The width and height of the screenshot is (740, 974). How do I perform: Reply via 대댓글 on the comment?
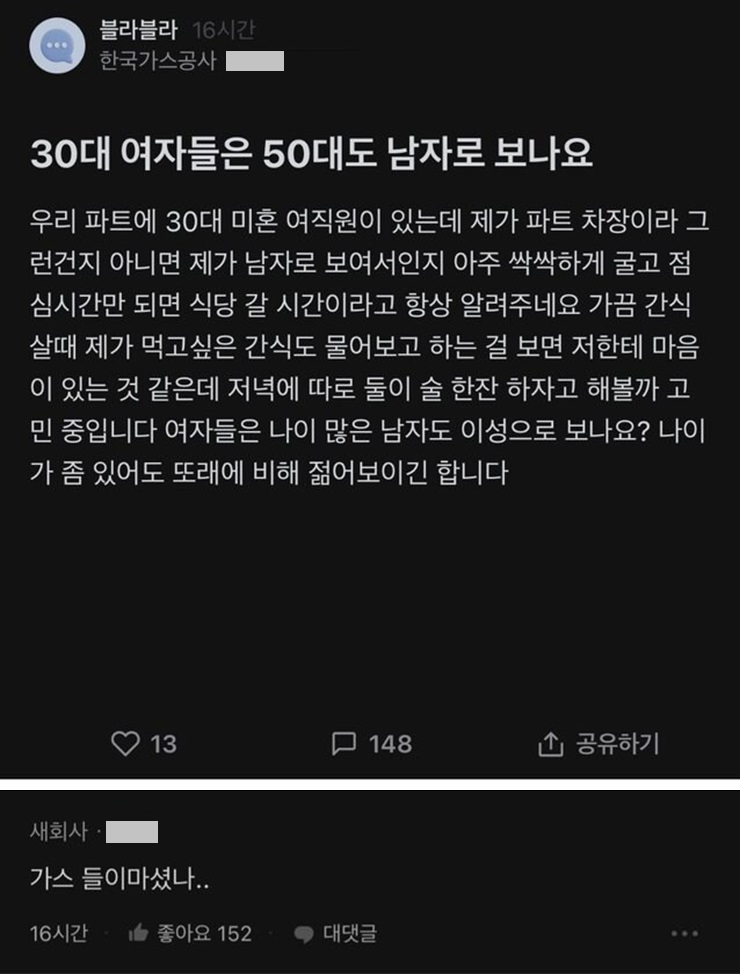(x=334, y=934)
